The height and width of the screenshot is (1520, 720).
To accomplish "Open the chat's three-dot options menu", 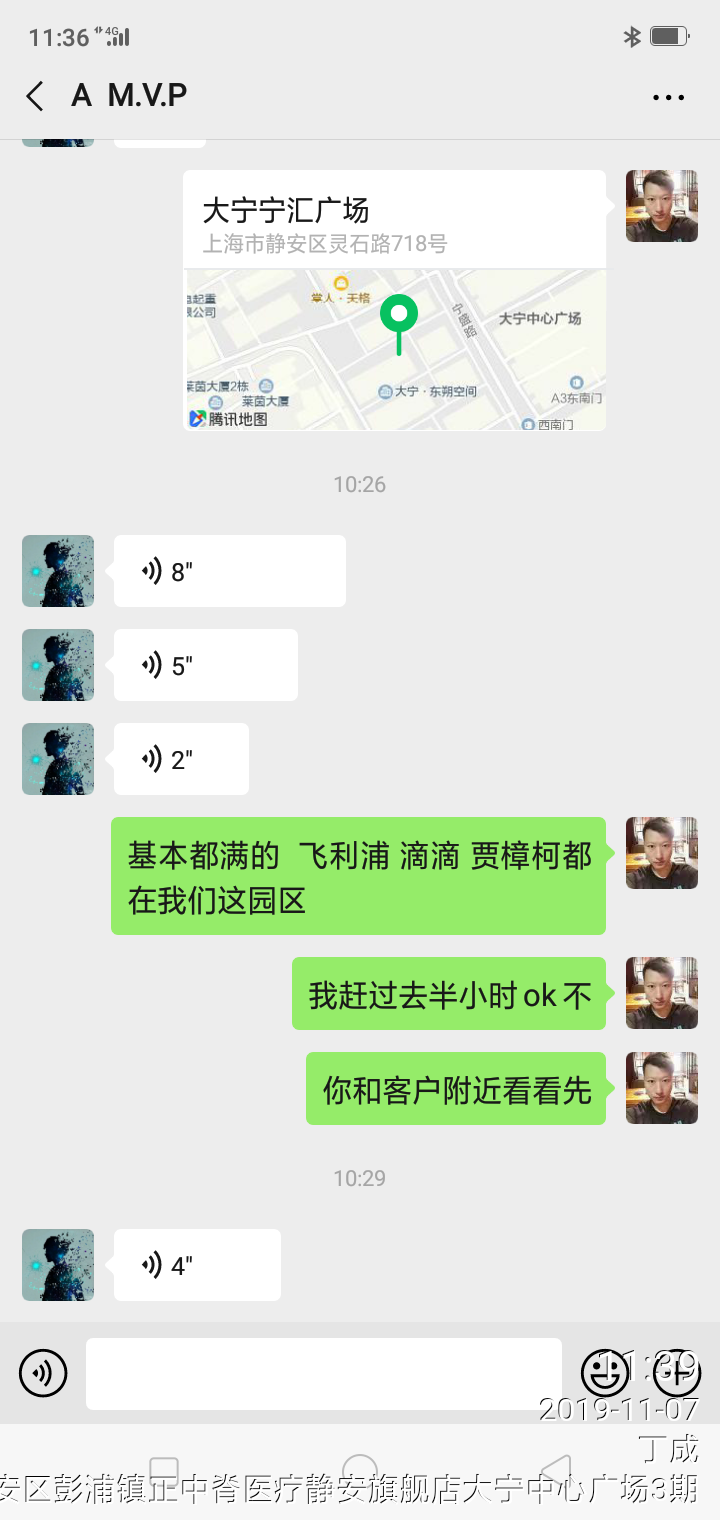I will (x=668, y=97).
